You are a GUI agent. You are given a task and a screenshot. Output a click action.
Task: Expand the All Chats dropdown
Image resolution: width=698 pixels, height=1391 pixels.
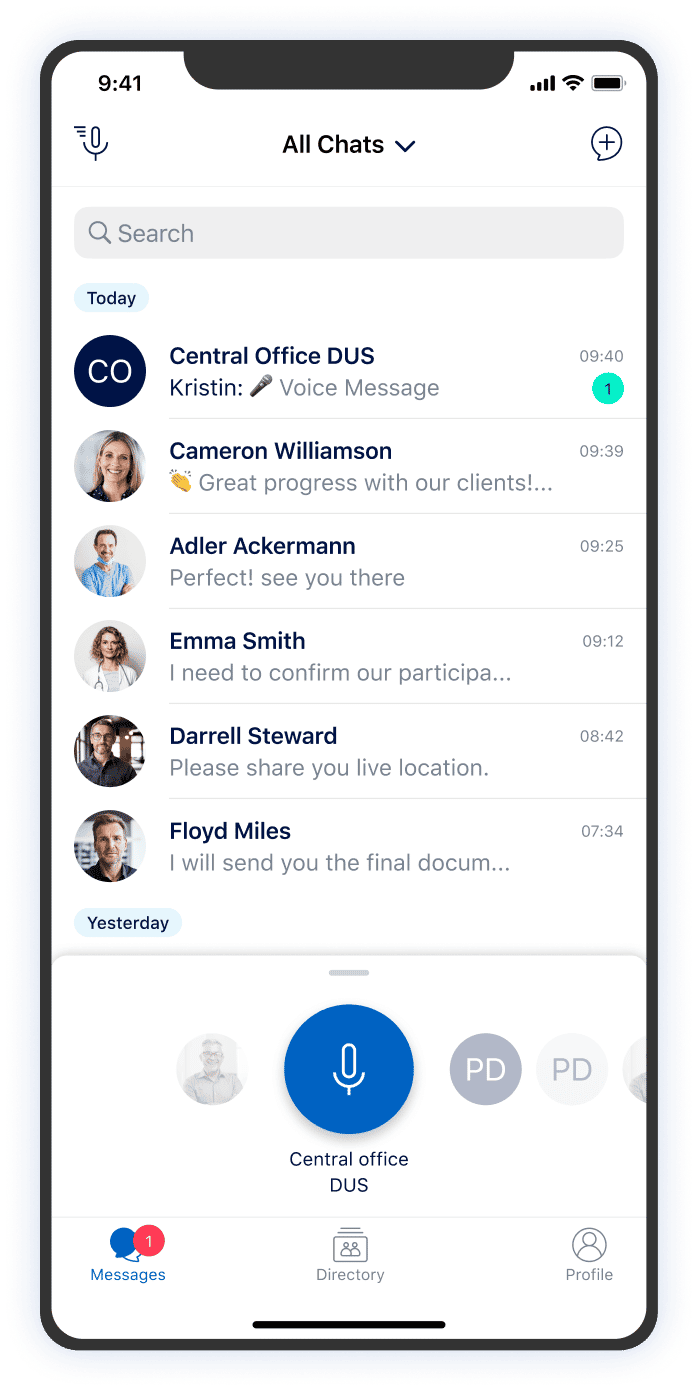click(348, 145)
